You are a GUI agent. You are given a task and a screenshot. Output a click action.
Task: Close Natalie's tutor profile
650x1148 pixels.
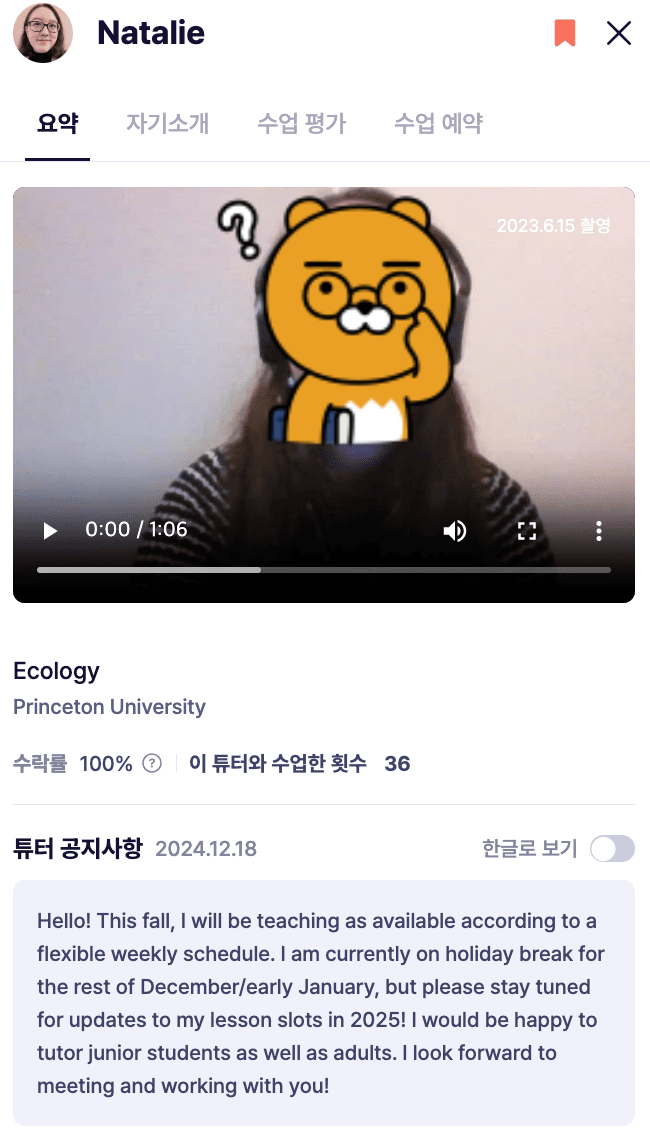tap(619, 34)
